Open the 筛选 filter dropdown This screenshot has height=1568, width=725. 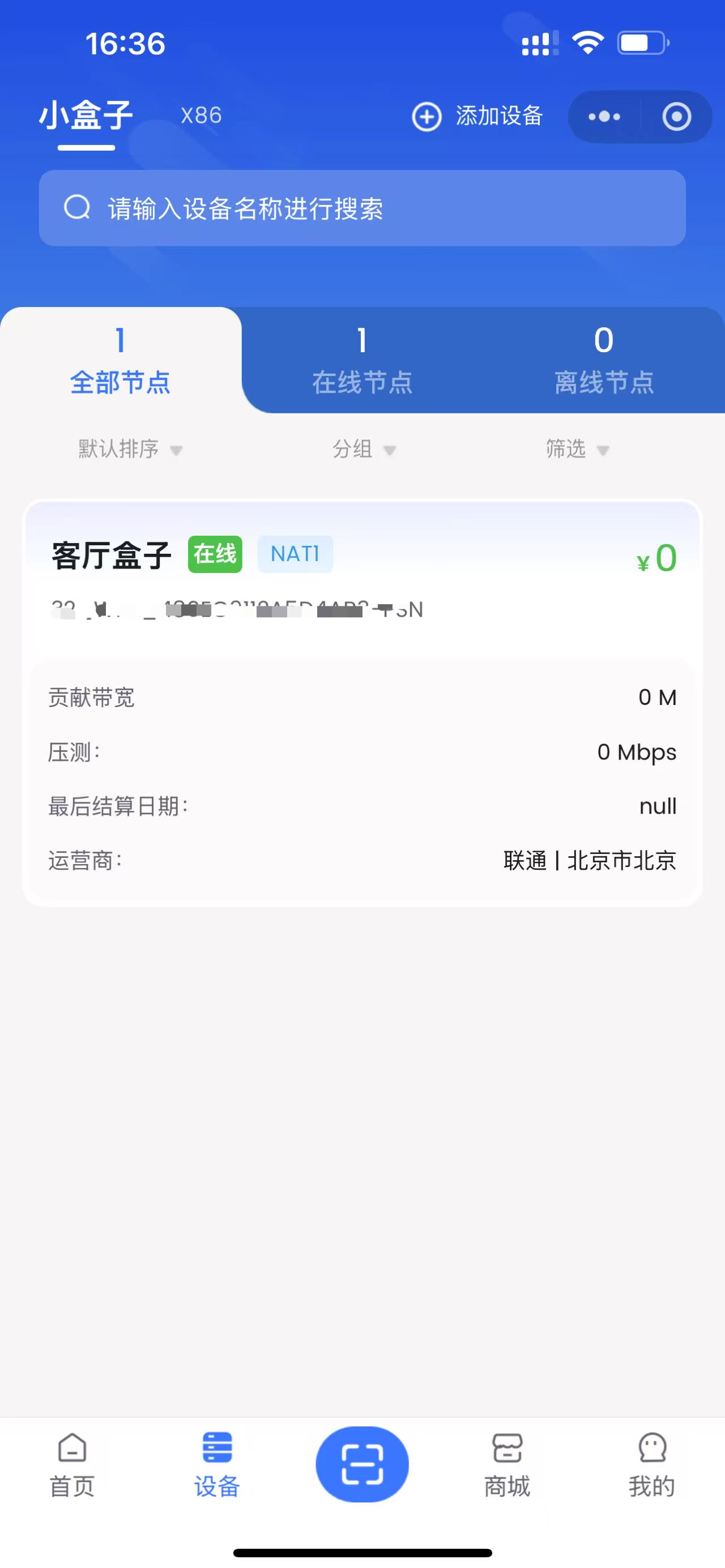577,449
